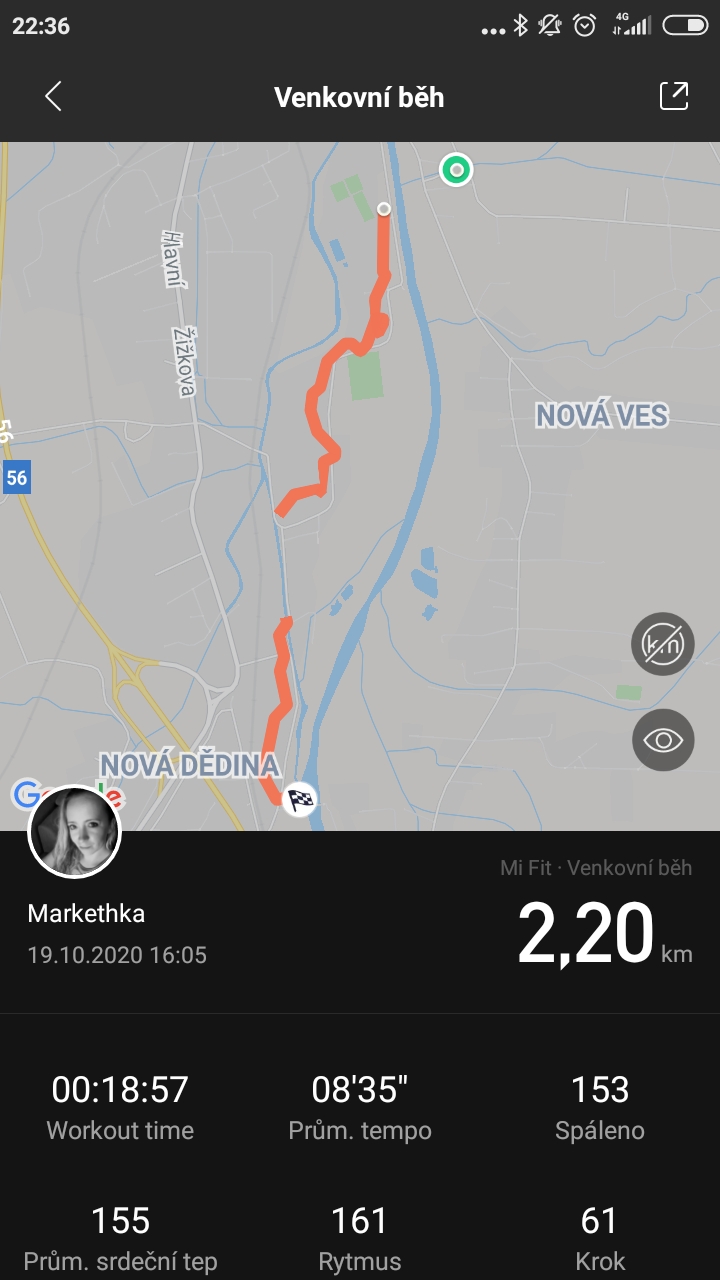Share this outdoor run workout
Screen dimensions: 720x1280
674,96
